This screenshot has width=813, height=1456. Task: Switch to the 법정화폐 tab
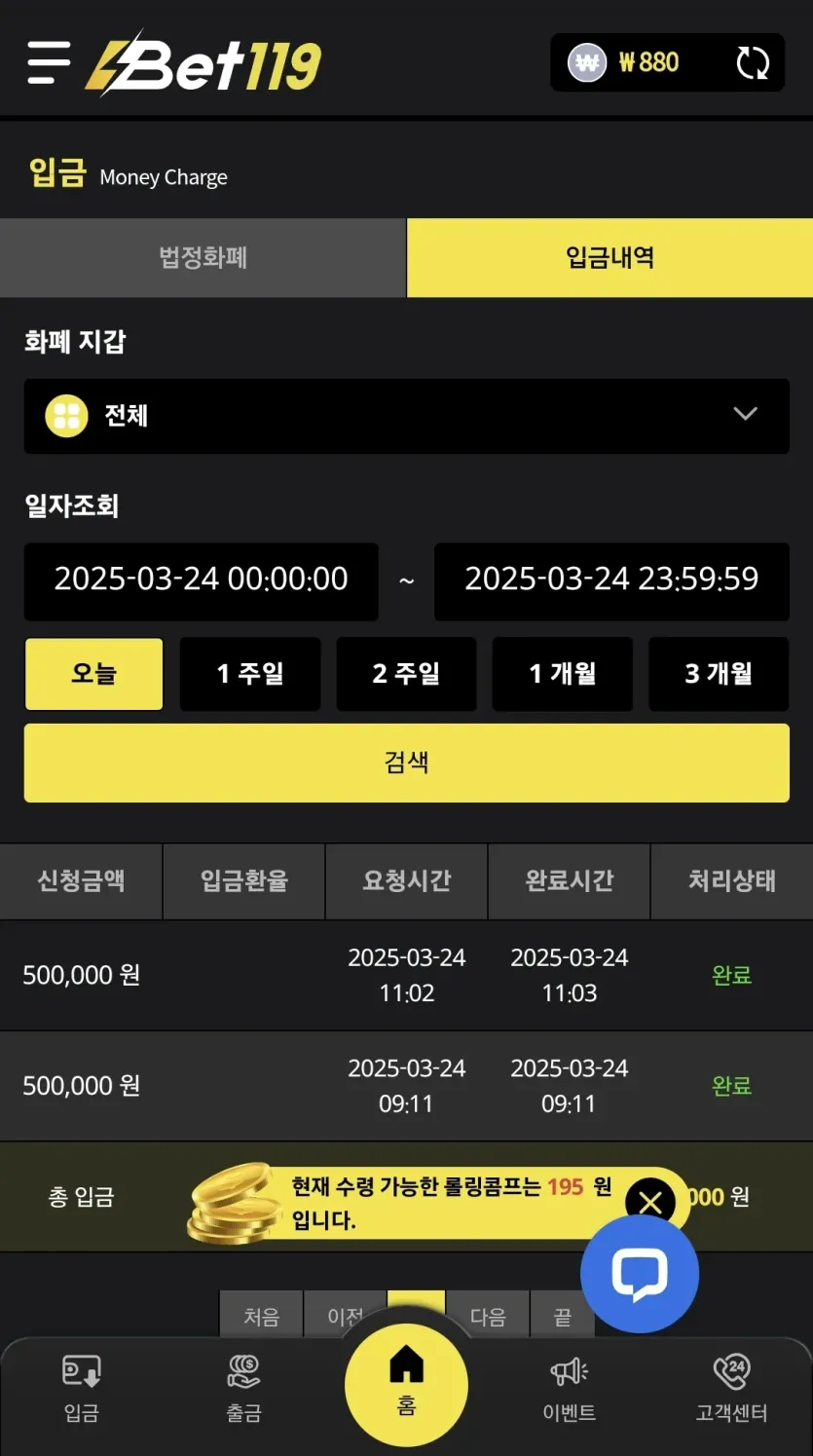(x=203, y=258)
